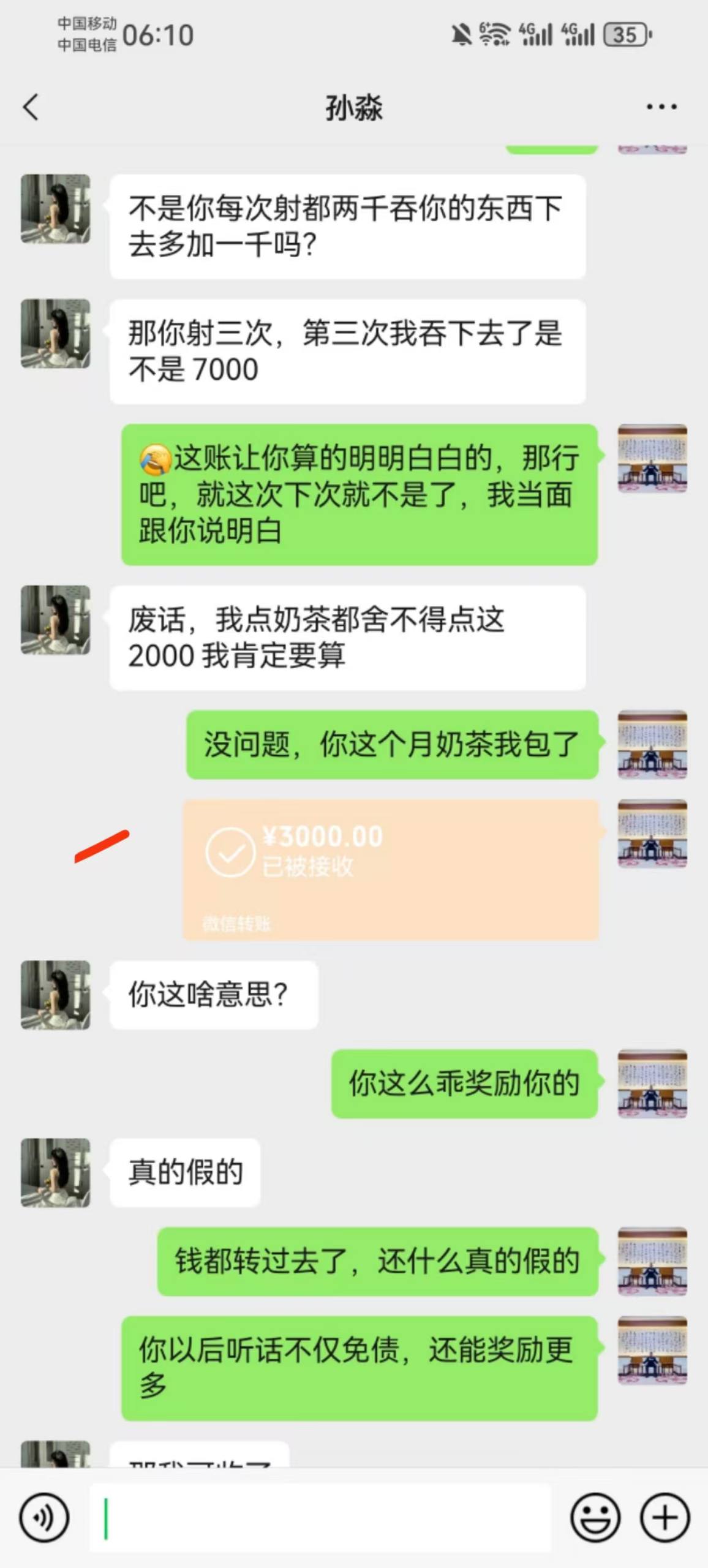The height and width of the screenshot is (1568, 708).
Task: Open the emoji sticker panel
Action: click(x=595, y=1518)
